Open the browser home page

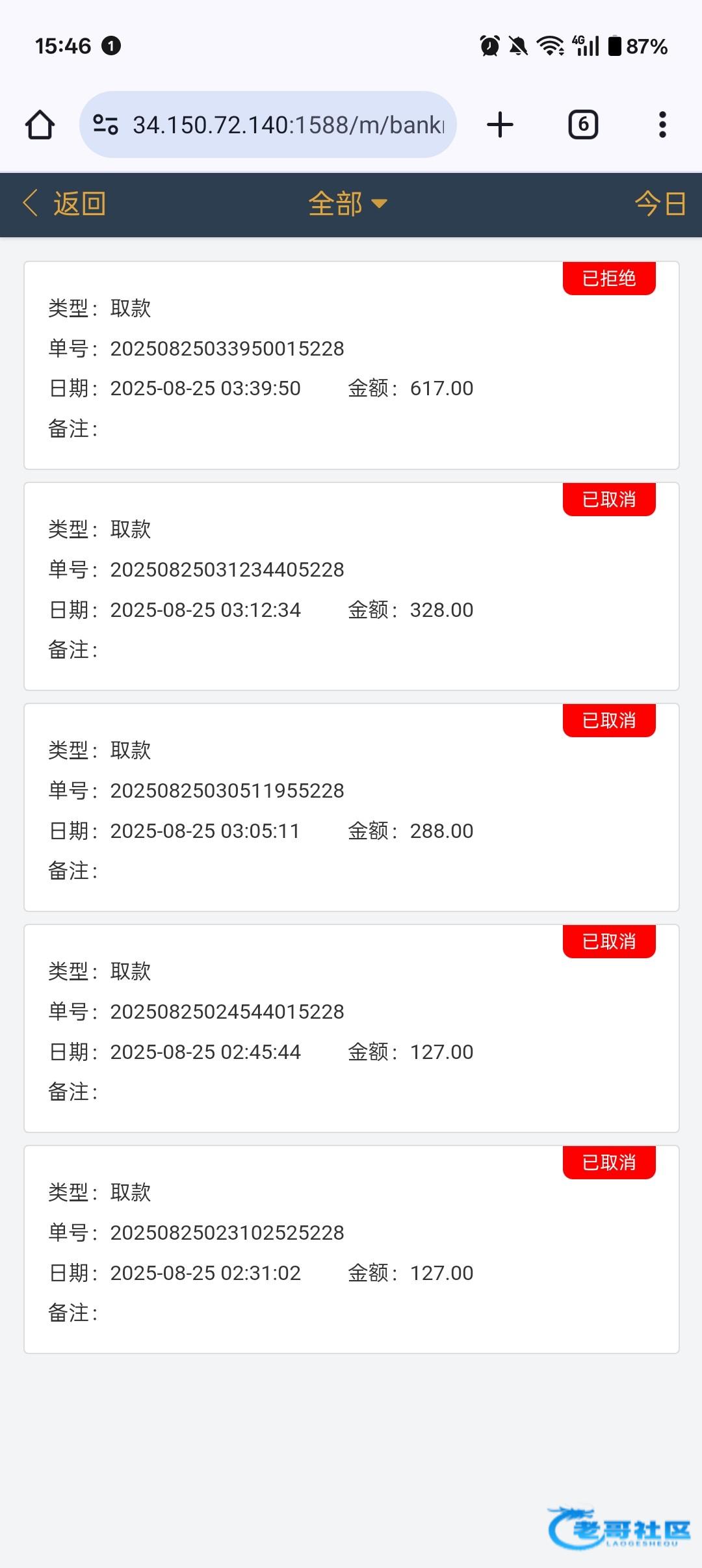pyautogui.click(x=40, y=125)
